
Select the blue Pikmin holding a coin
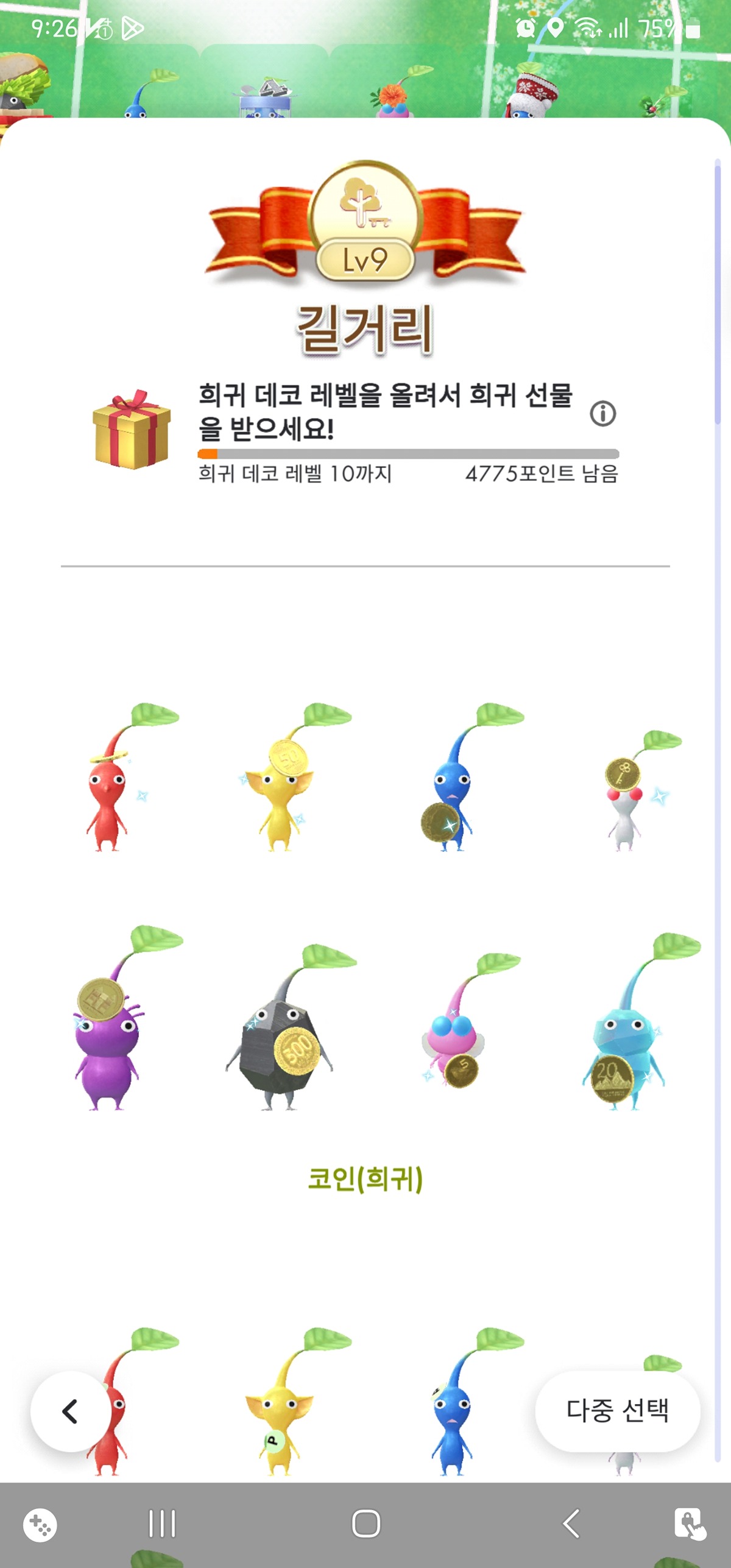coord(454,792)
